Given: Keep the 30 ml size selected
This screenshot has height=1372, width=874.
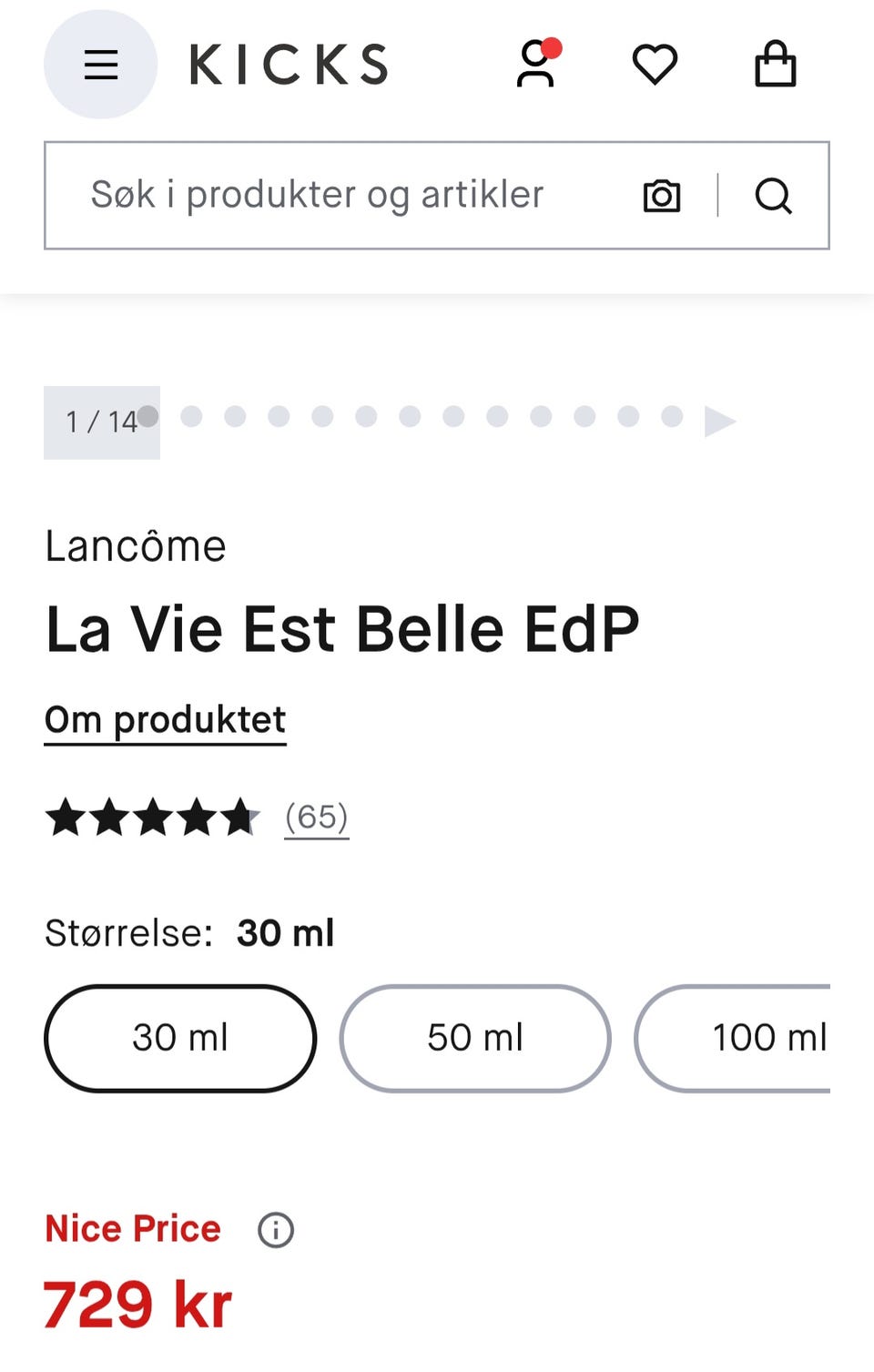Looking at the screenshot, I should click(179, 1038).
